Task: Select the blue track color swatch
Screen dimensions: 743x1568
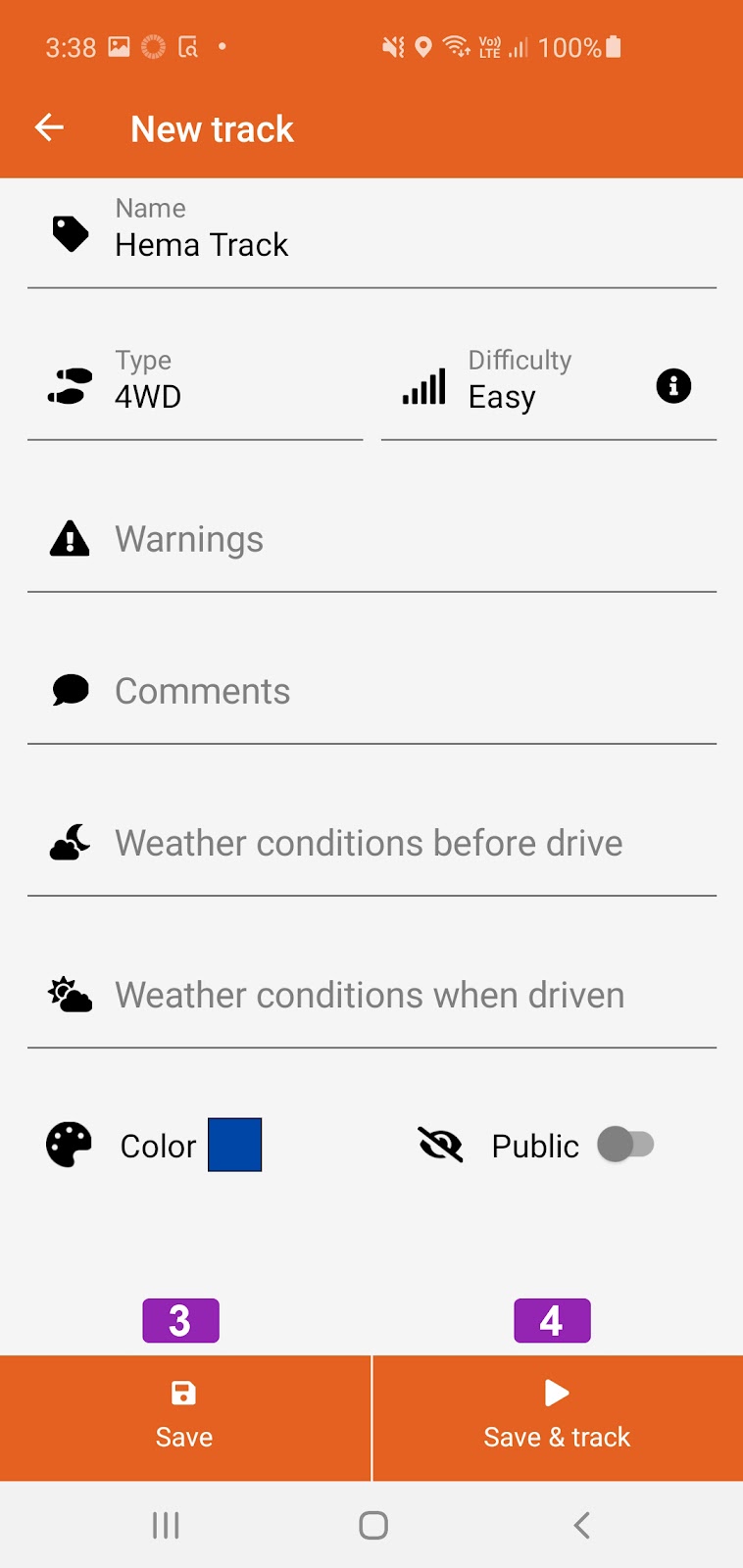Action: (x=235, y=1145)
